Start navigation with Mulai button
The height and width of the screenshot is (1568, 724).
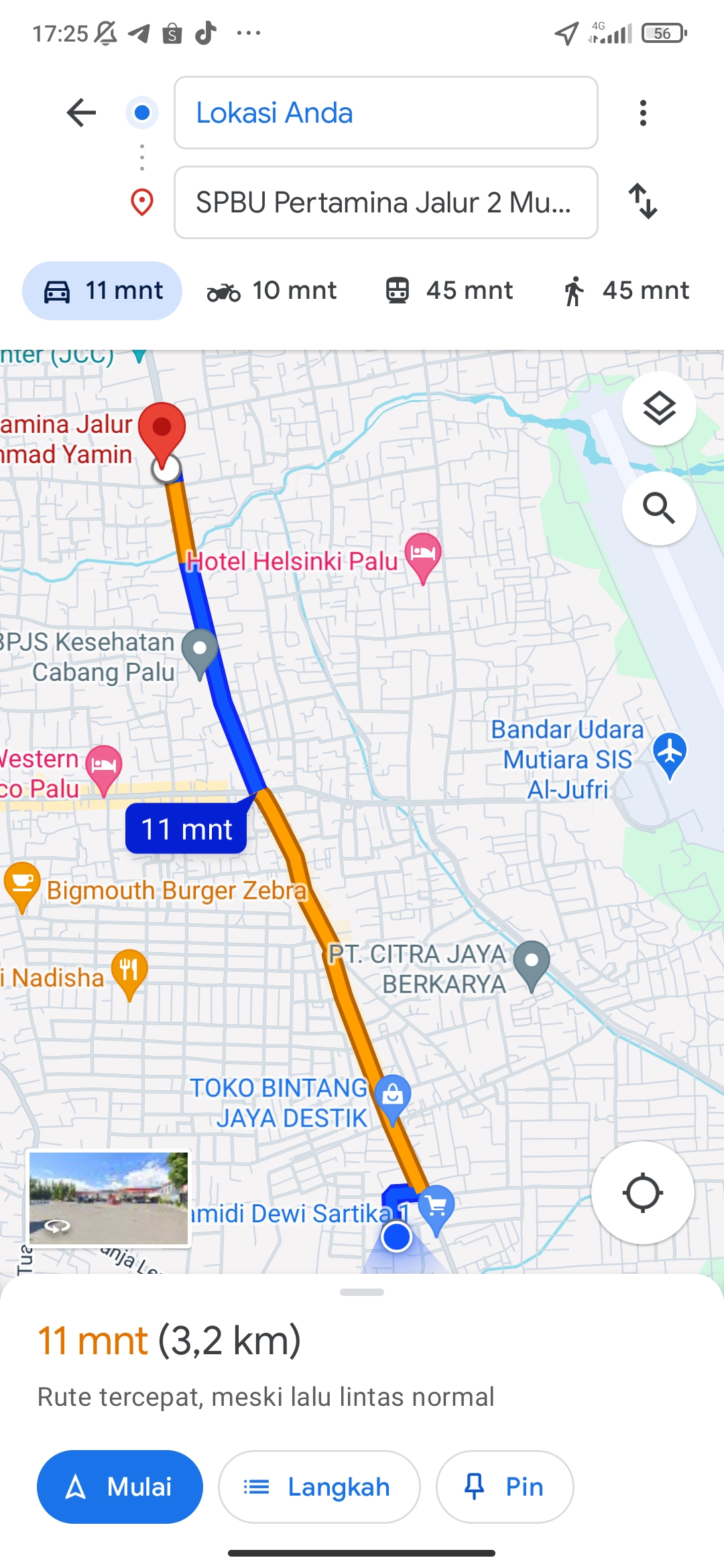(120, 1487)
